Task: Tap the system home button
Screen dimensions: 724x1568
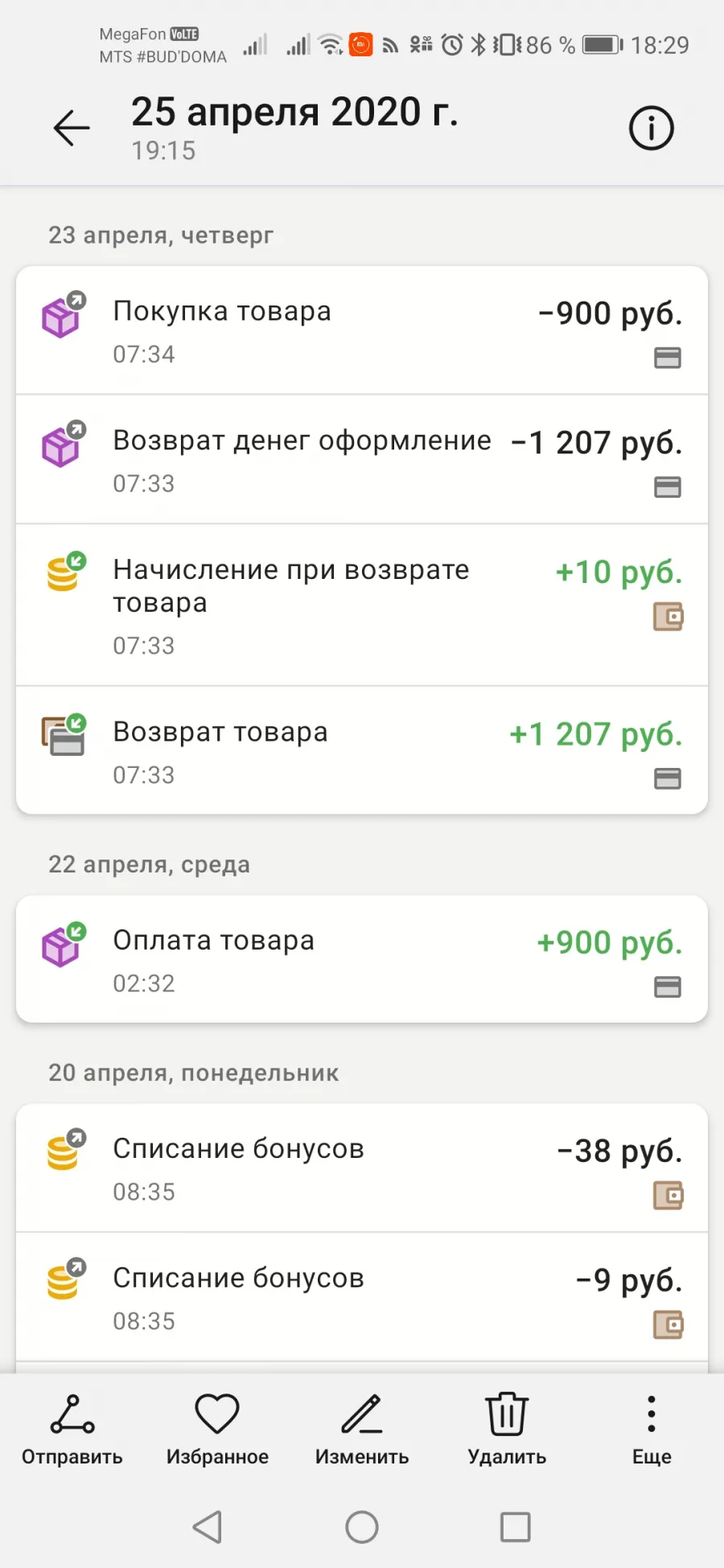Action: pyautogui.click(x=362, y=1527)
